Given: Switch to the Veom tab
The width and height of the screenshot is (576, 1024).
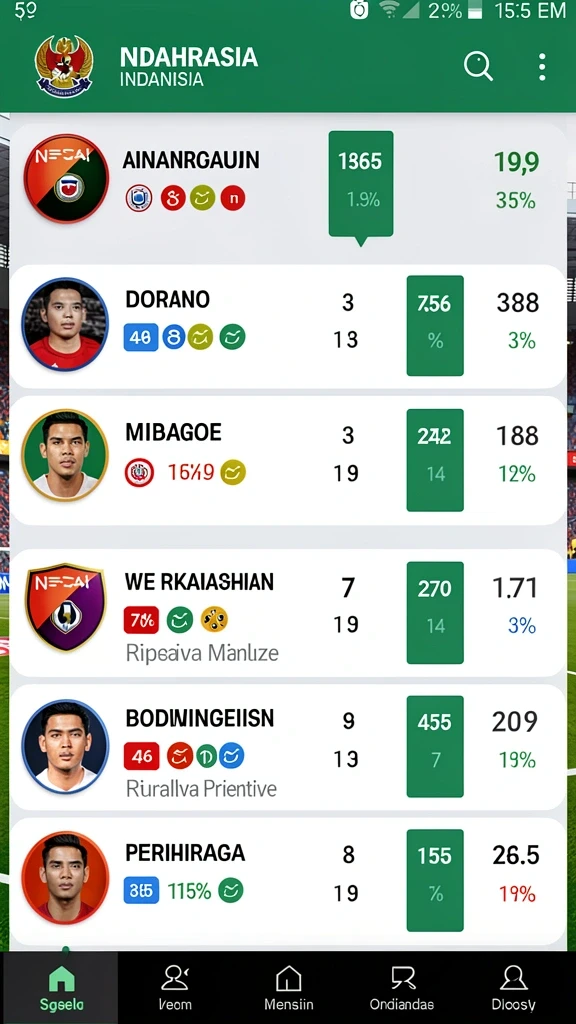Looking at the screenshot, I should coord(175,987).
